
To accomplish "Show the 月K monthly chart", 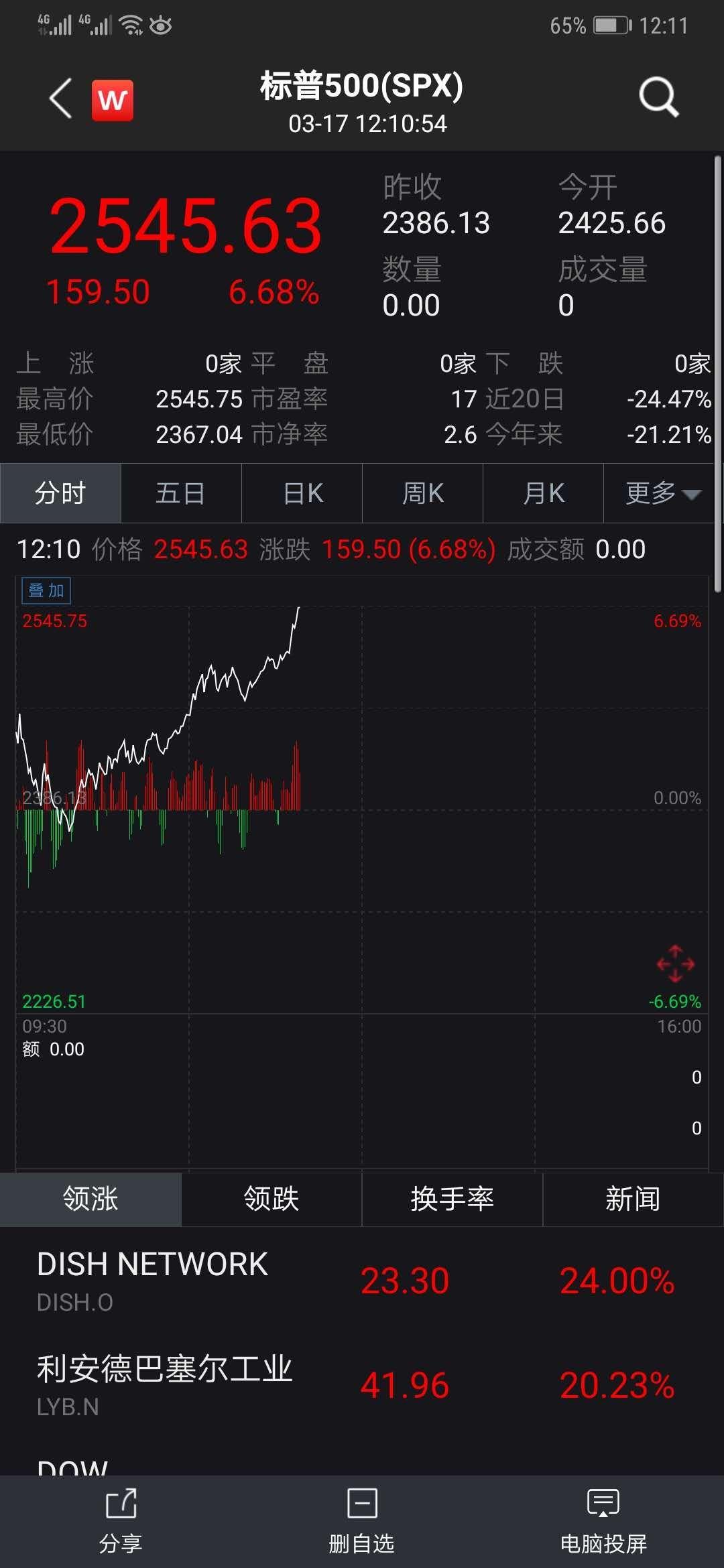I will [x=543, y=493].
